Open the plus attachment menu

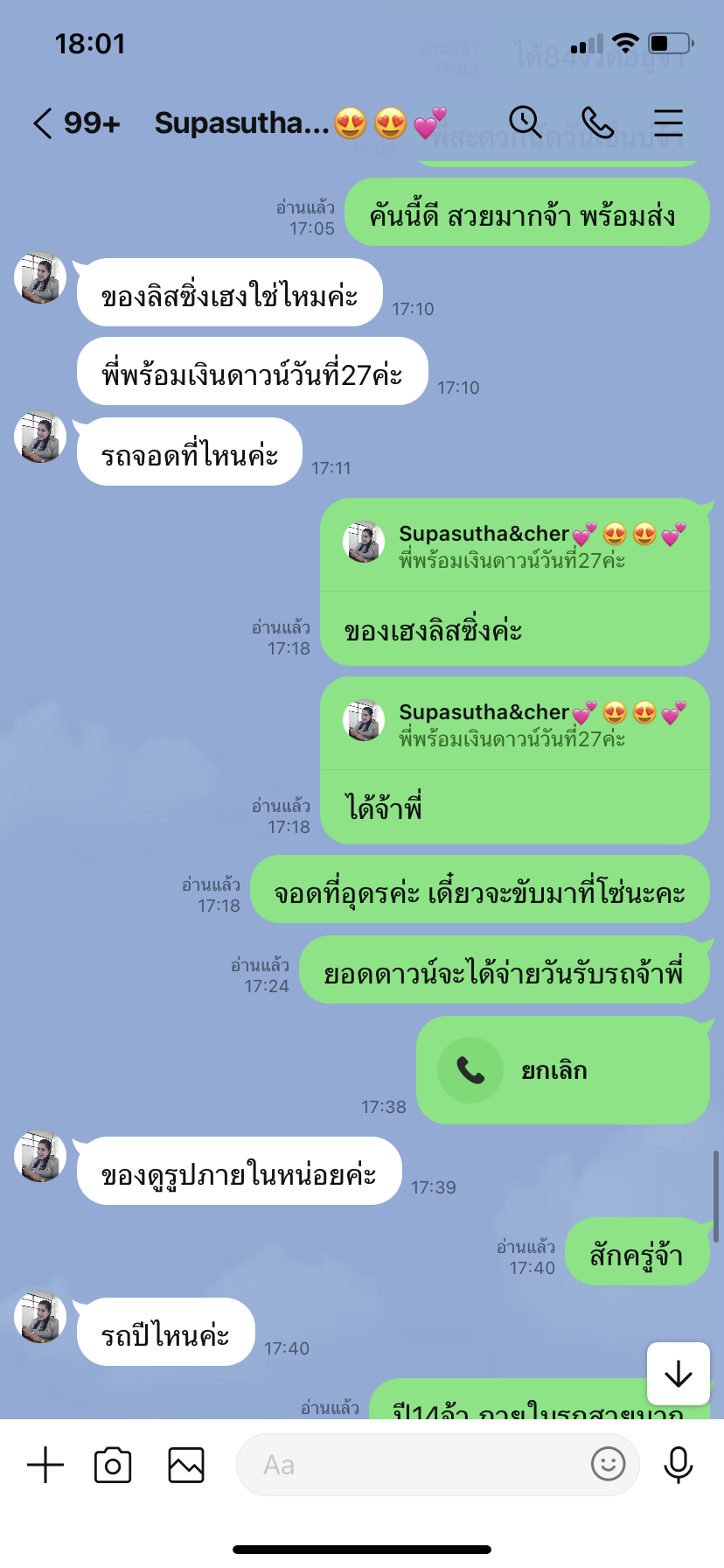click(45, 1465)
